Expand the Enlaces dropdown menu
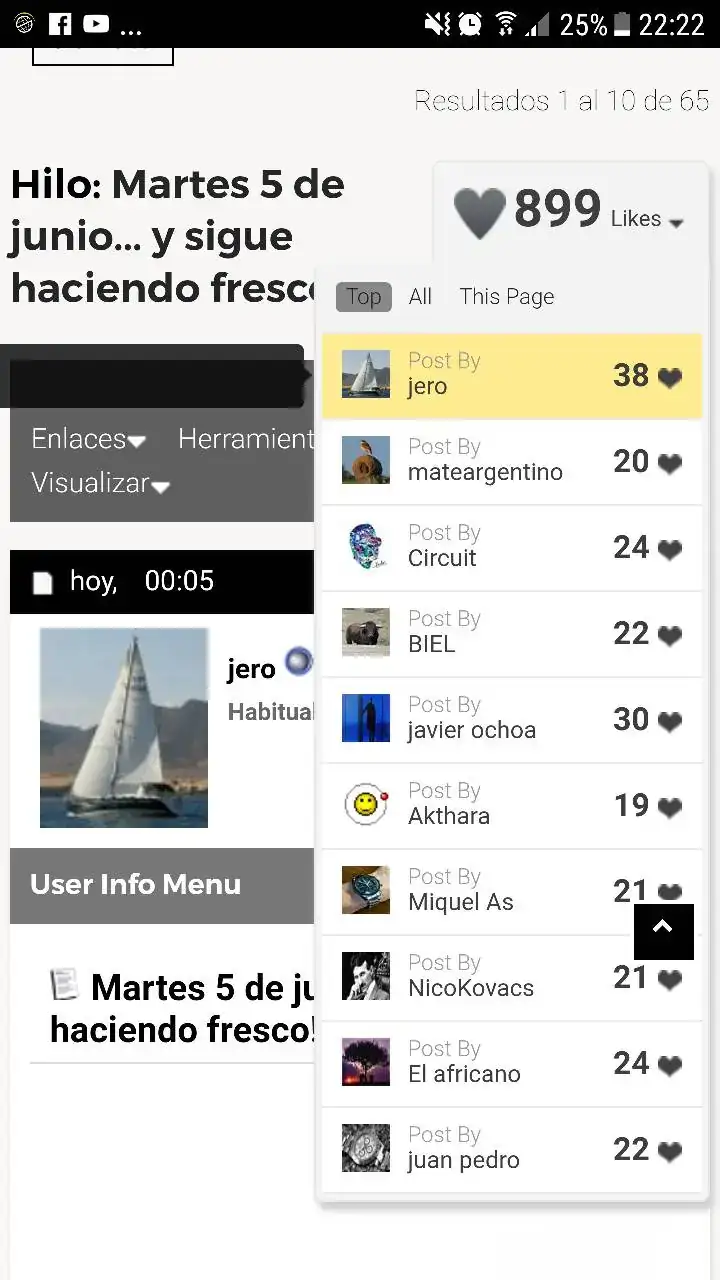Image resolution: width=720 pixels, height=1280 pixels. [88, 439]
